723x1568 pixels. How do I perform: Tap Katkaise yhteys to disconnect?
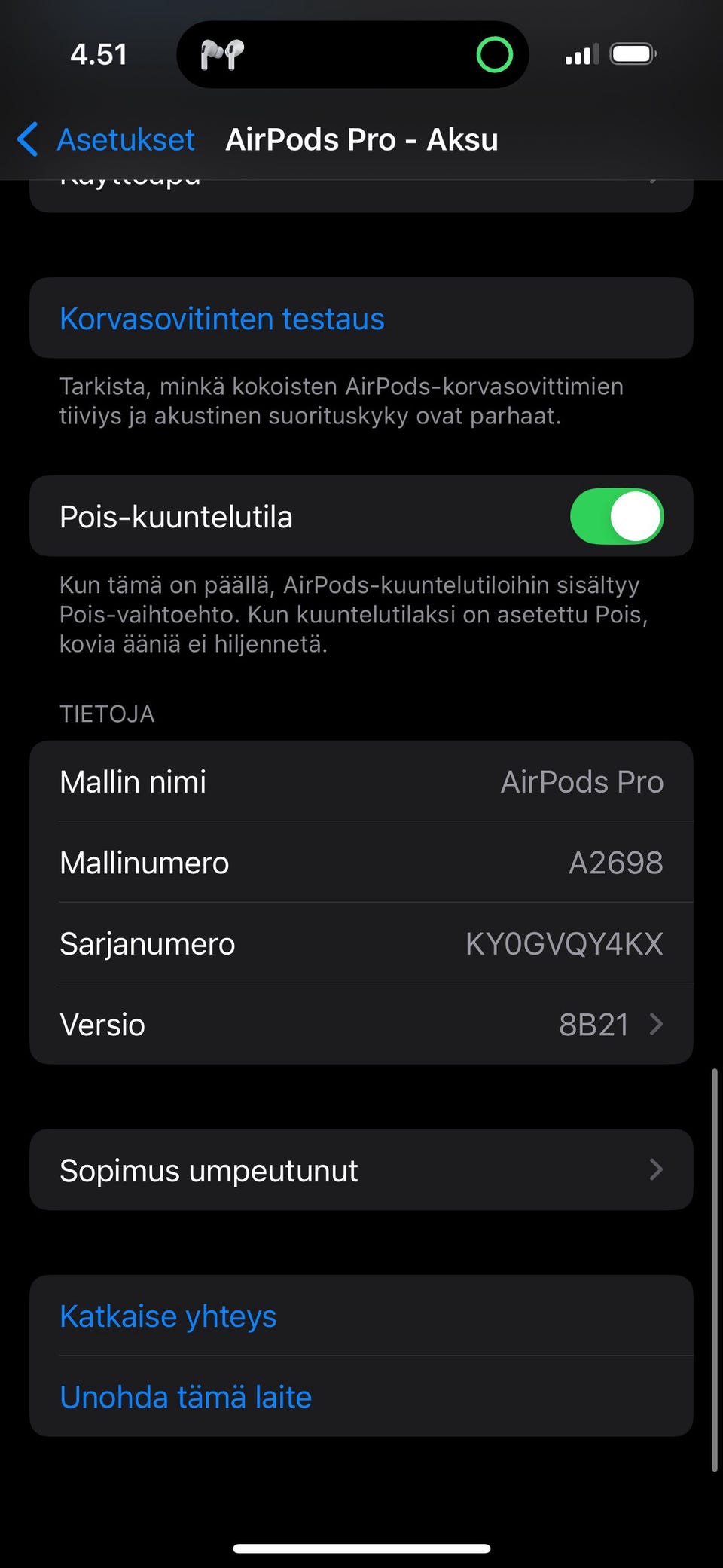point(169,1316)
